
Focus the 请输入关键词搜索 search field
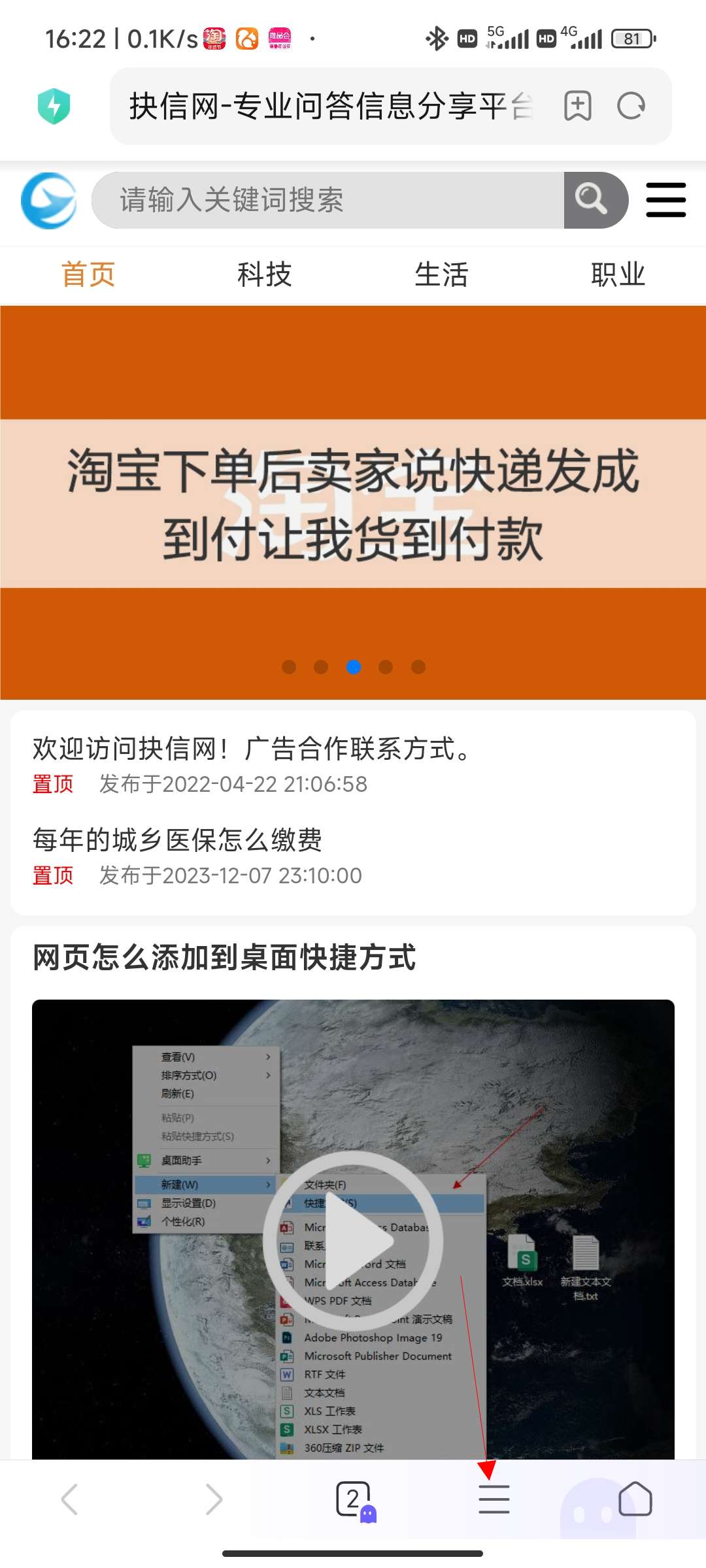(327, 200)
